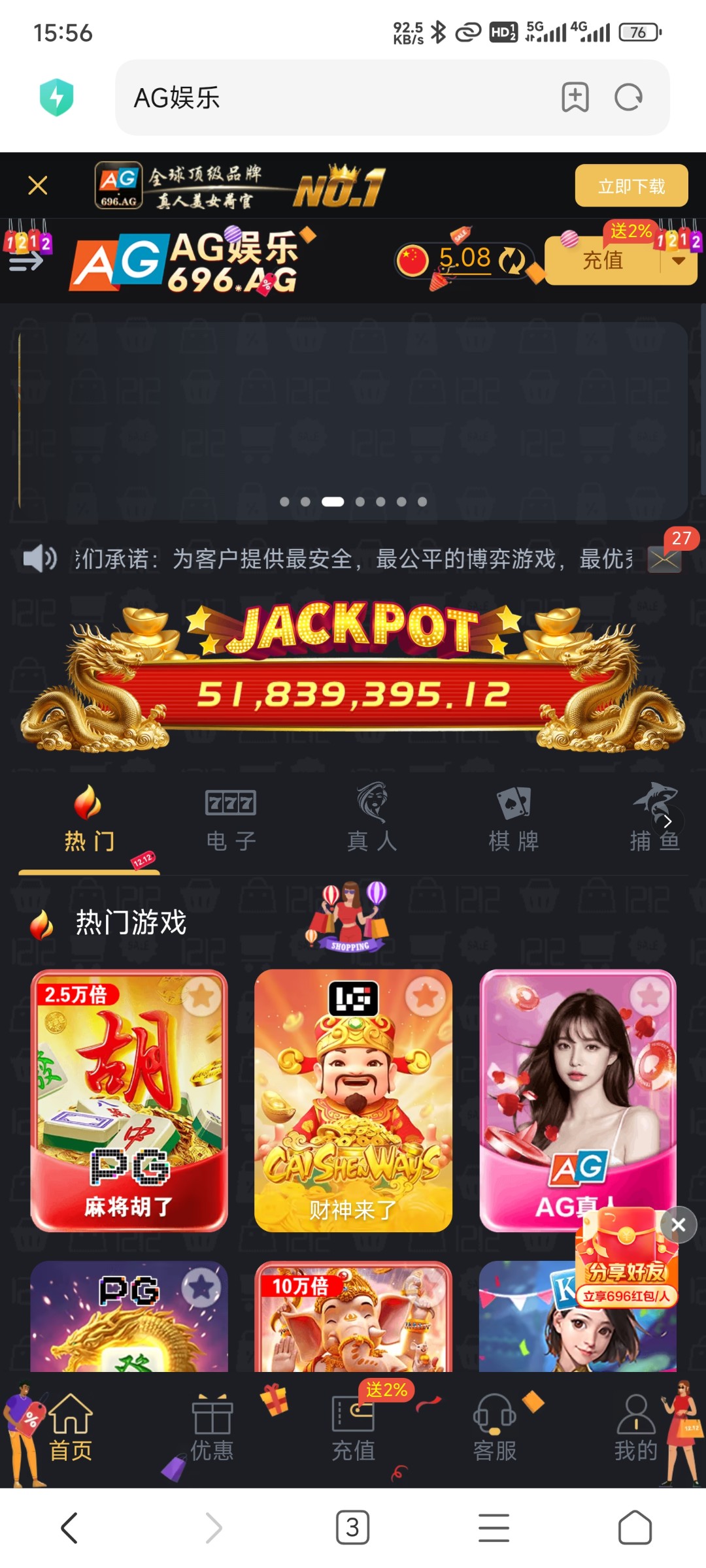The width and height of the screenshot is (706, 1568).
Task: Open the 麻将胡了 game card
Action: 129,1101
